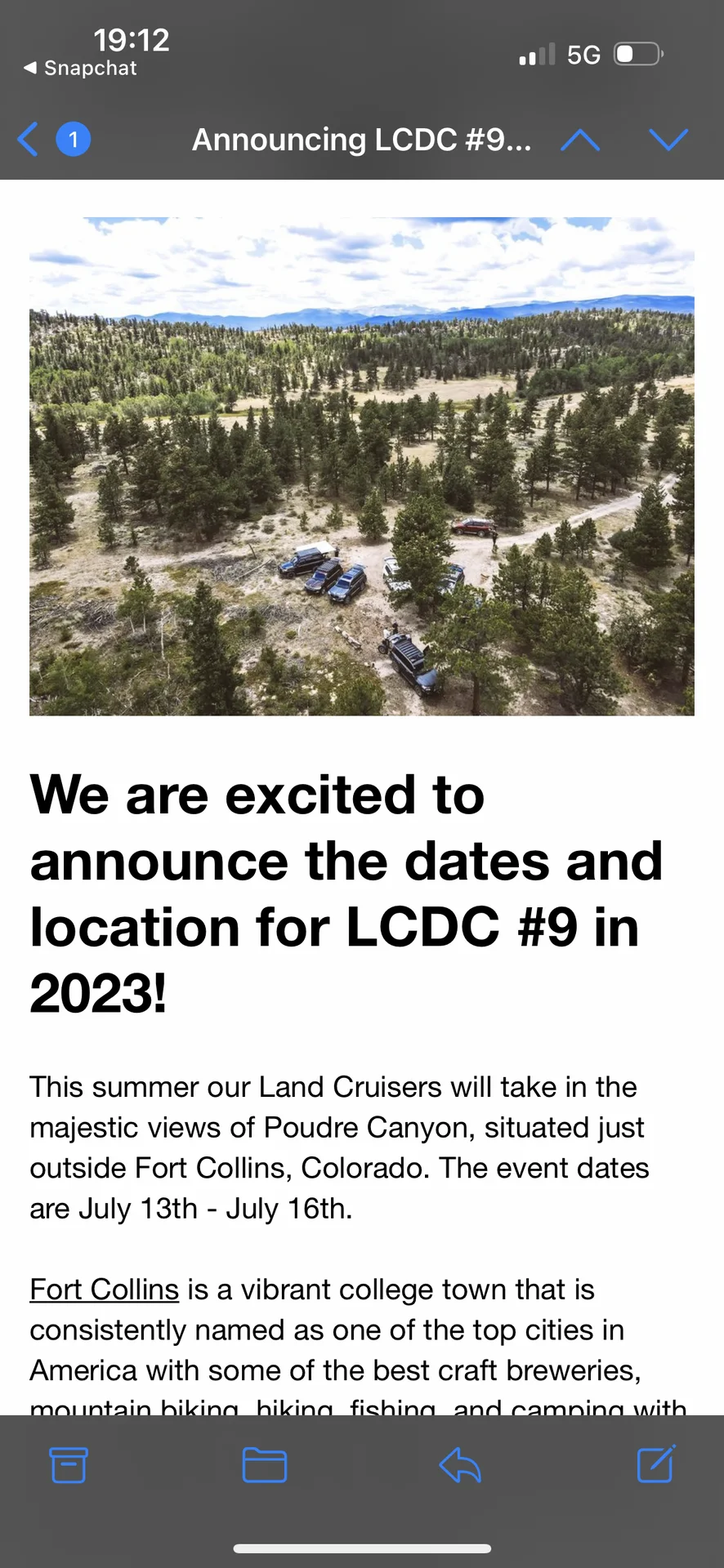
Task: Jump to the previous email
Action: coord(580,140)
